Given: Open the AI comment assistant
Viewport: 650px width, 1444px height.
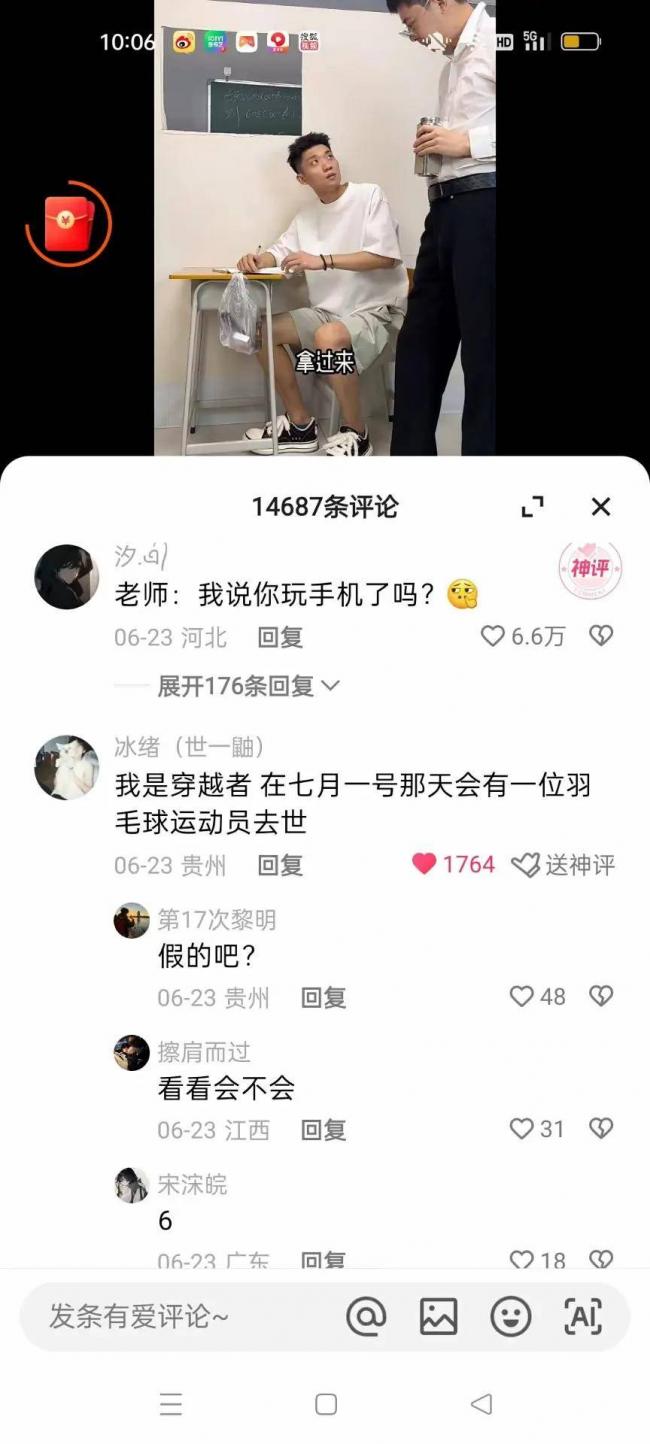Looking at the screenshot, I should click(x=583, y=1317).
